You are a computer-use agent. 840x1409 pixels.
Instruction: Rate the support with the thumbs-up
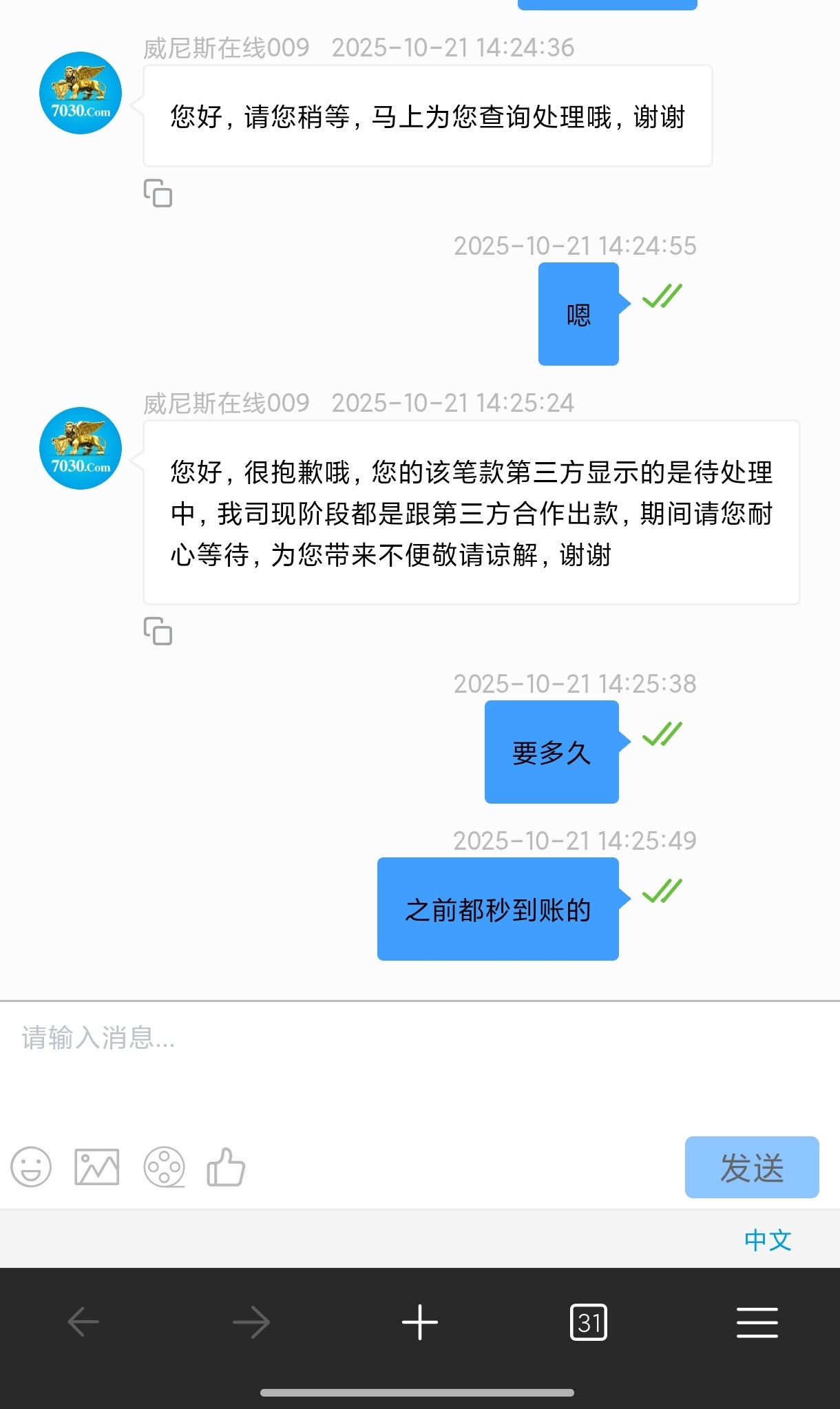pos(226,1167)
